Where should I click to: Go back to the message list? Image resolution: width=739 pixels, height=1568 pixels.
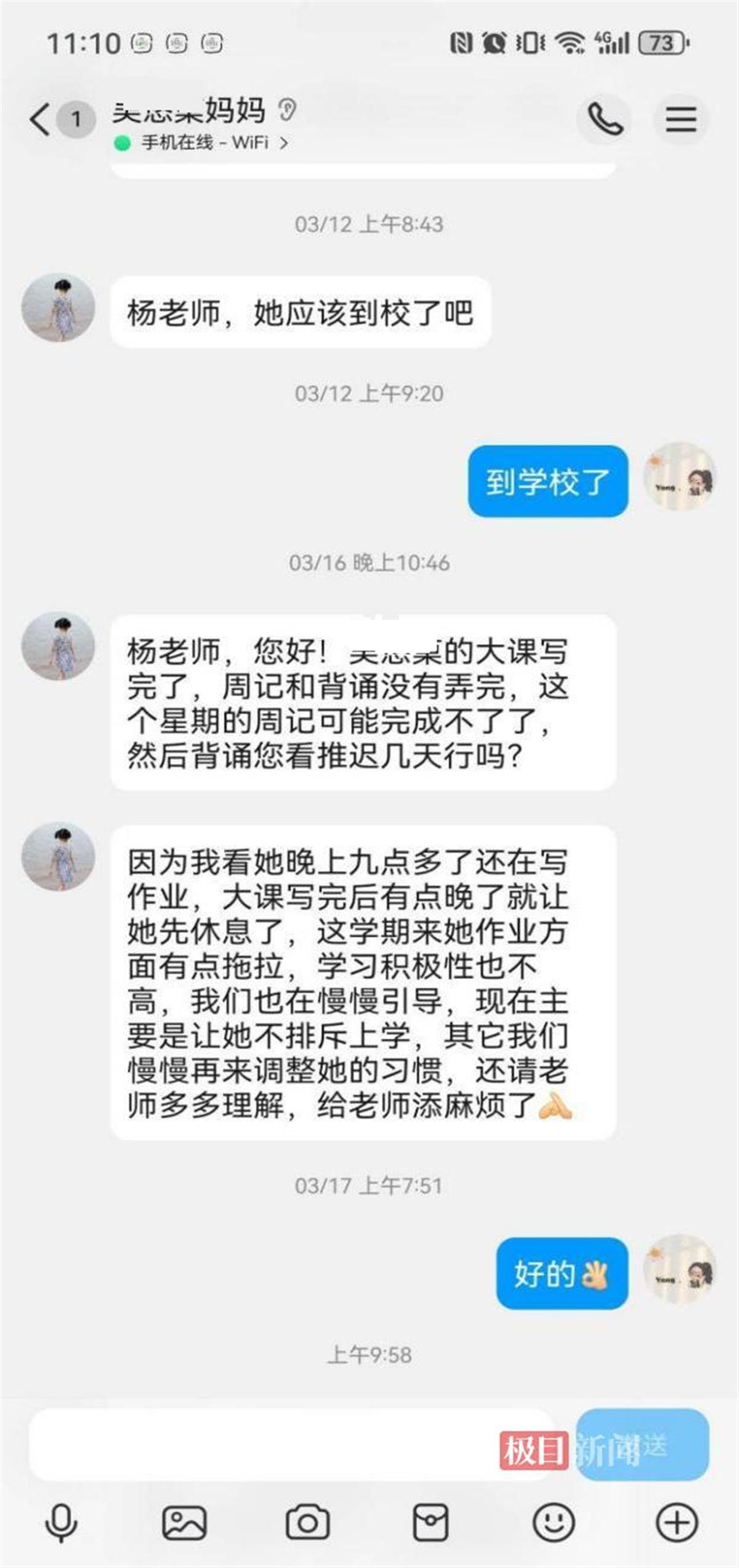41,119
